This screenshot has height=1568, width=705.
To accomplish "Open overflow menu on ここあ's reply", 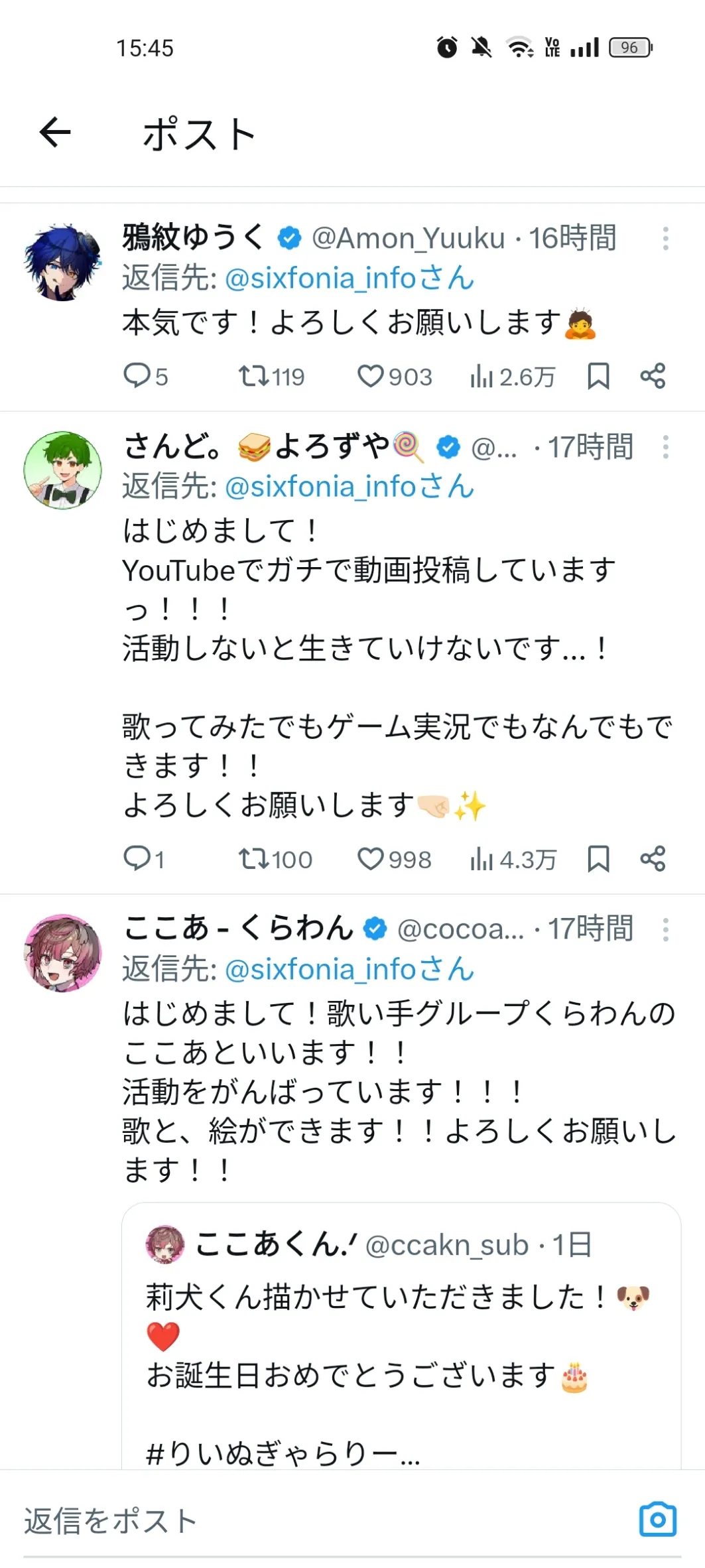I will (665, 930).
